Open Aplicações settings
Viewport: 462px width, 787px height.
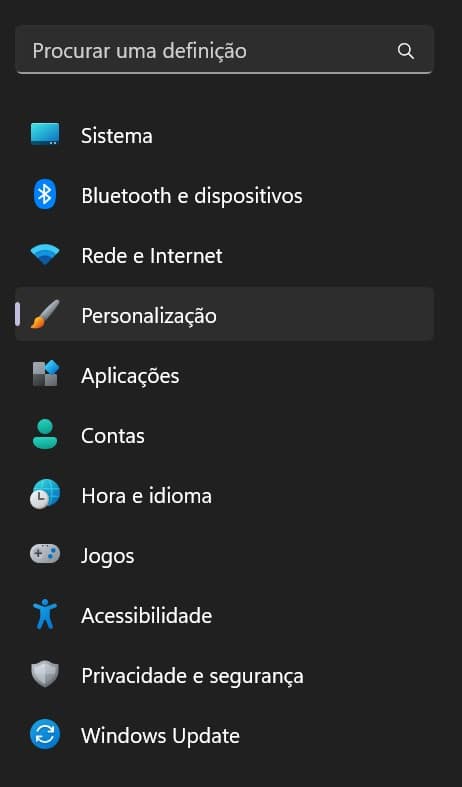pos(224,375)
